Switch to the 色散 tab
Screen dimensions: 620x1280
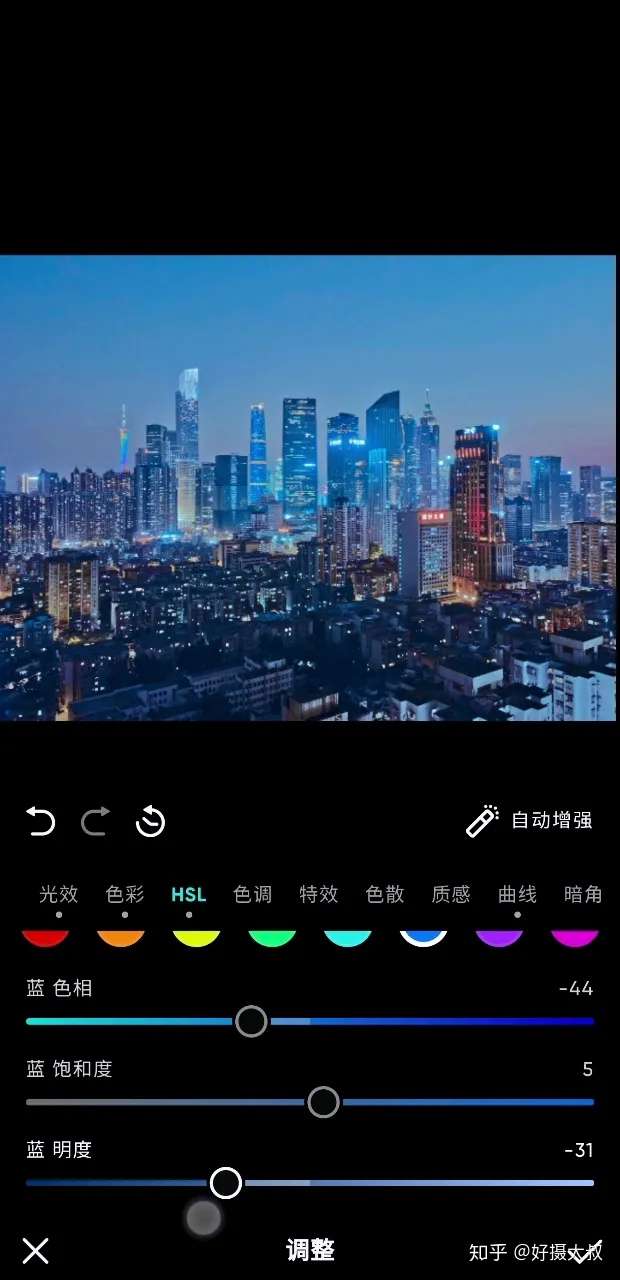pyautogui.click(x=384, y=894)
